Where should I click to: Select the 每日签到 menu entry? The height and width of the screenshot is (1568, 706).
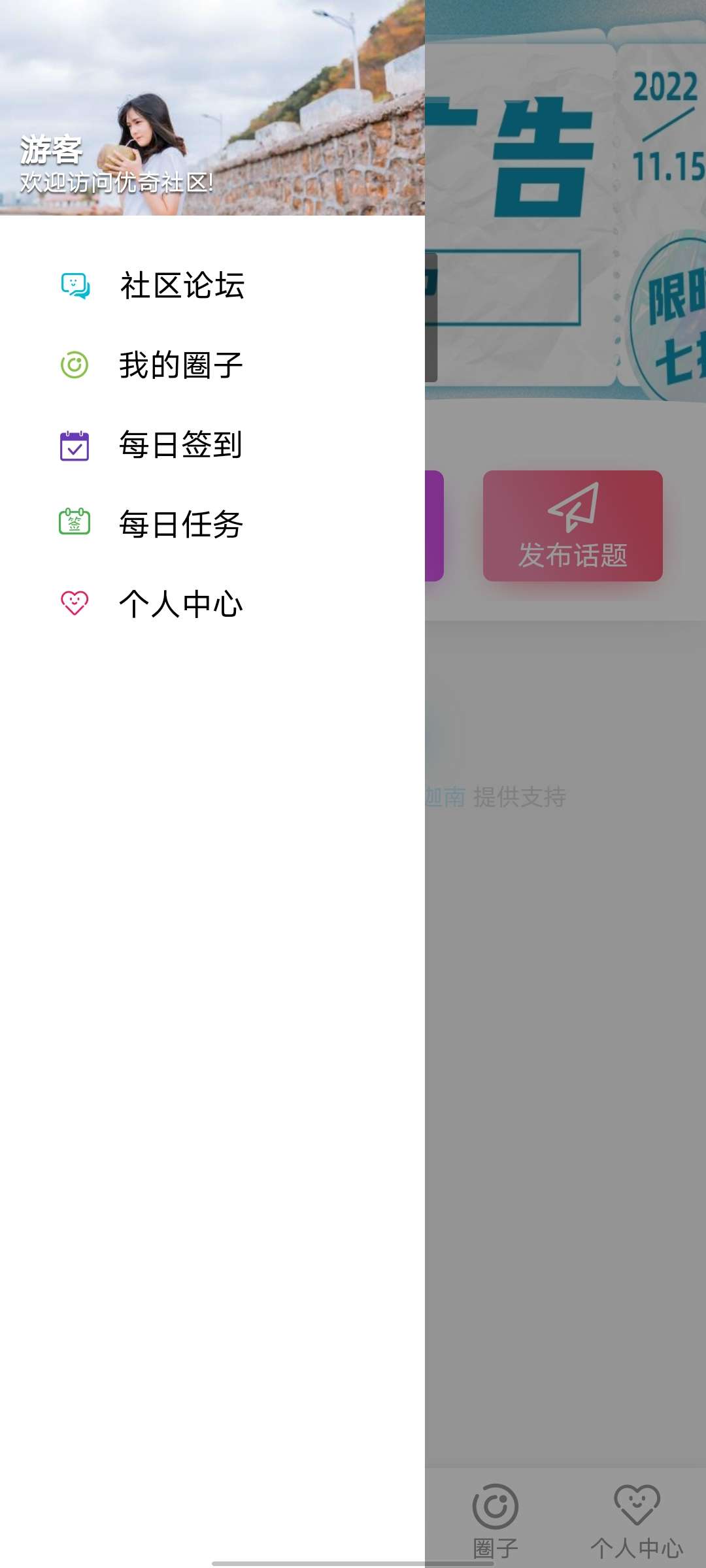pos(181,446)
